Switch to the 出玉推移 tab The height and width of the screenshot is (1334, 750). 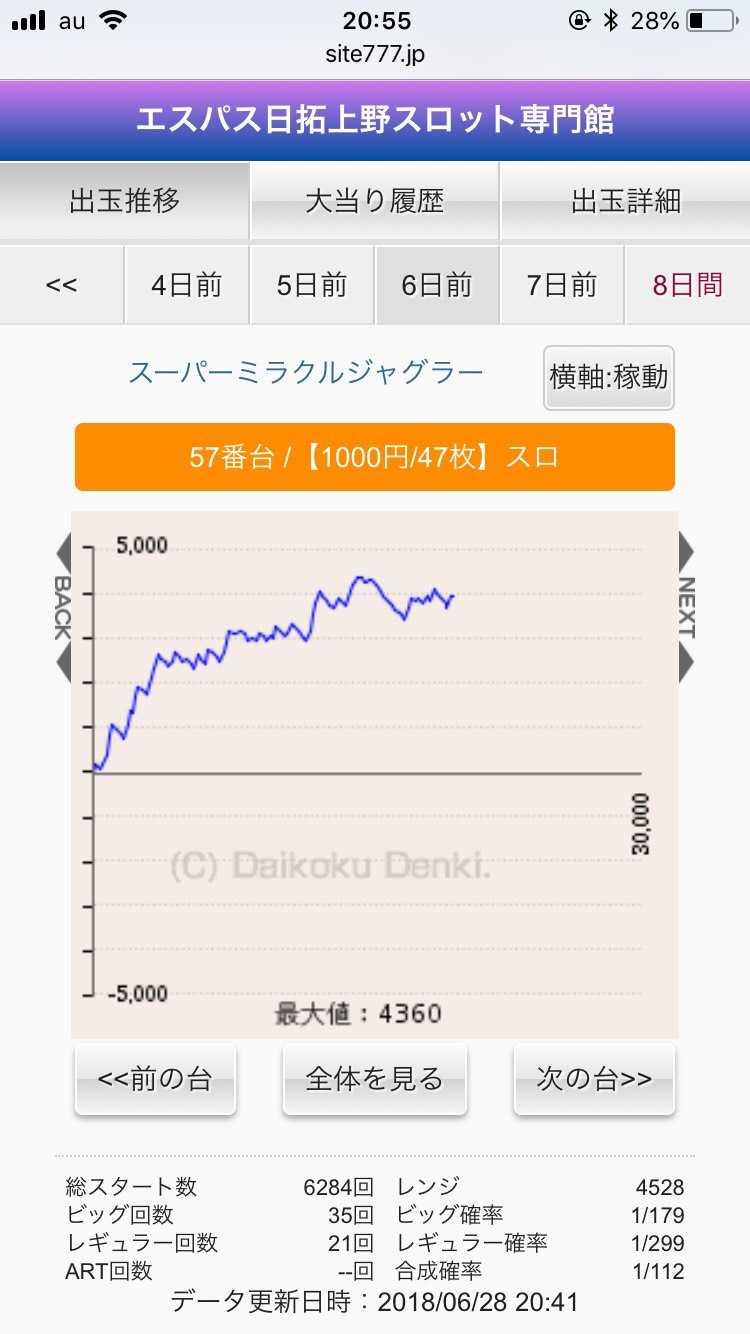pos(124,201)
